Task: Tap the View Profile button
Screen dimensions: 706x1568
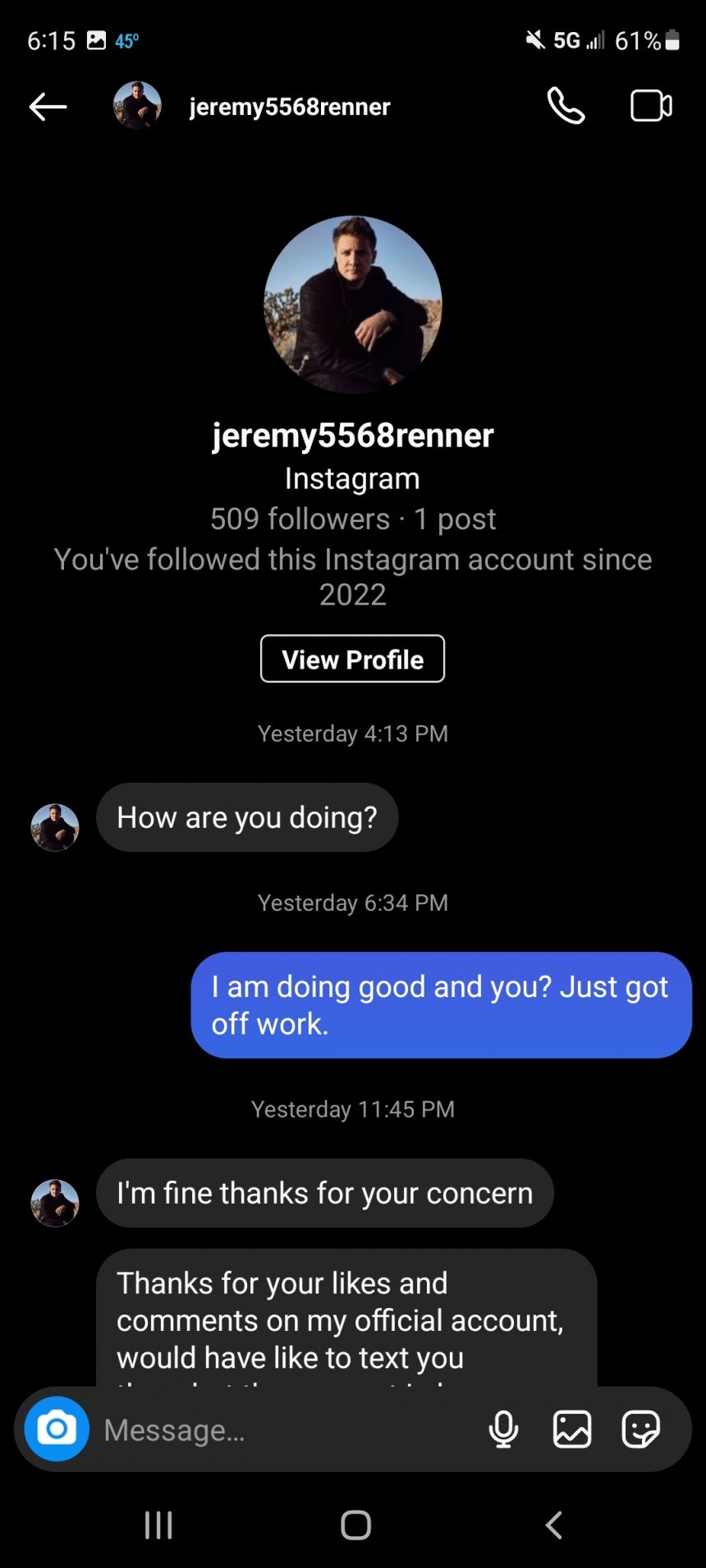Action: [x=352, y=659]
